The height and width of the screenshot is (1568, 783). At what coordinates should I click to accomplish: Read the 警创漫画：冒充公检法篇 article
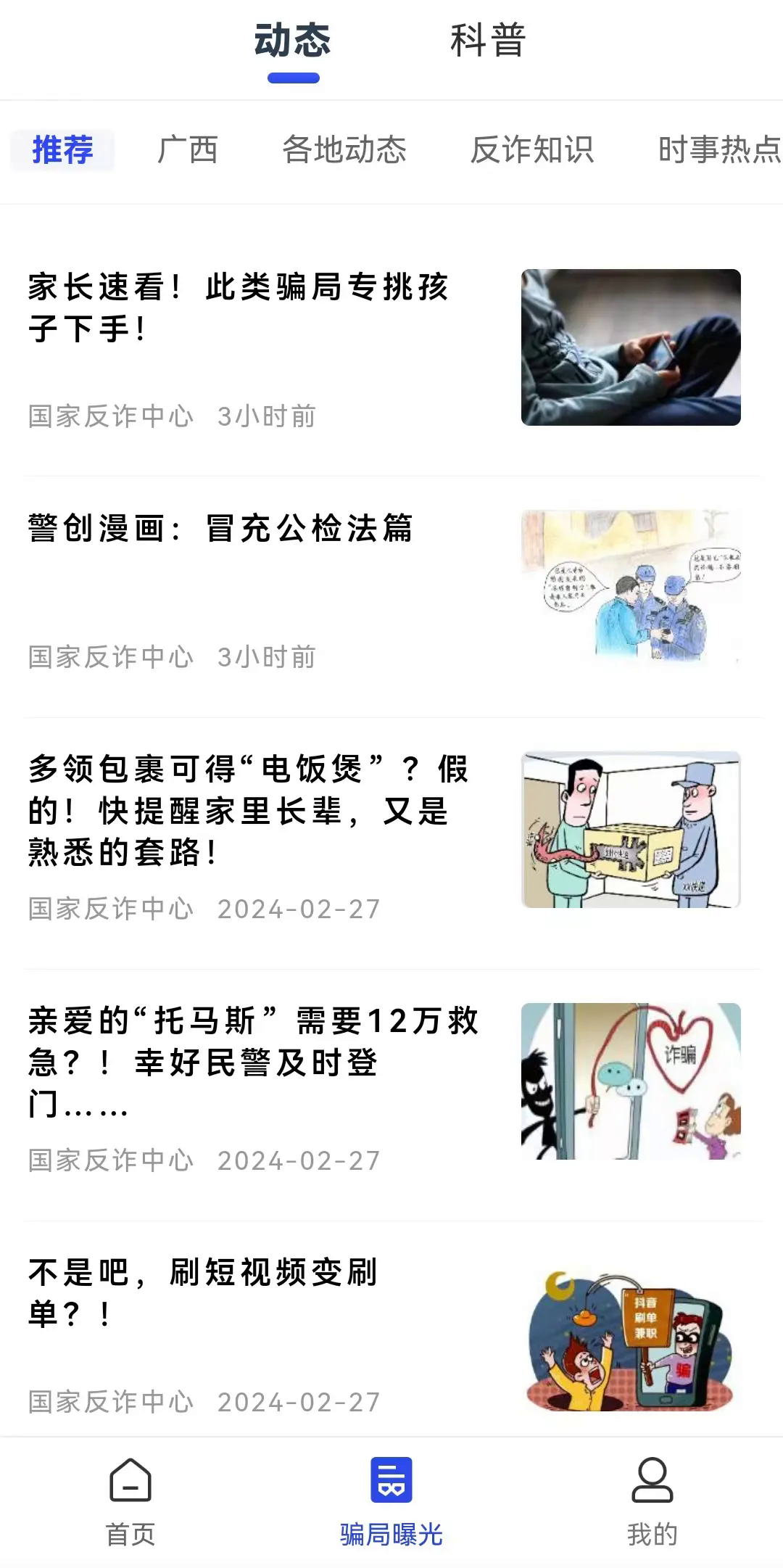coord(221,529)
